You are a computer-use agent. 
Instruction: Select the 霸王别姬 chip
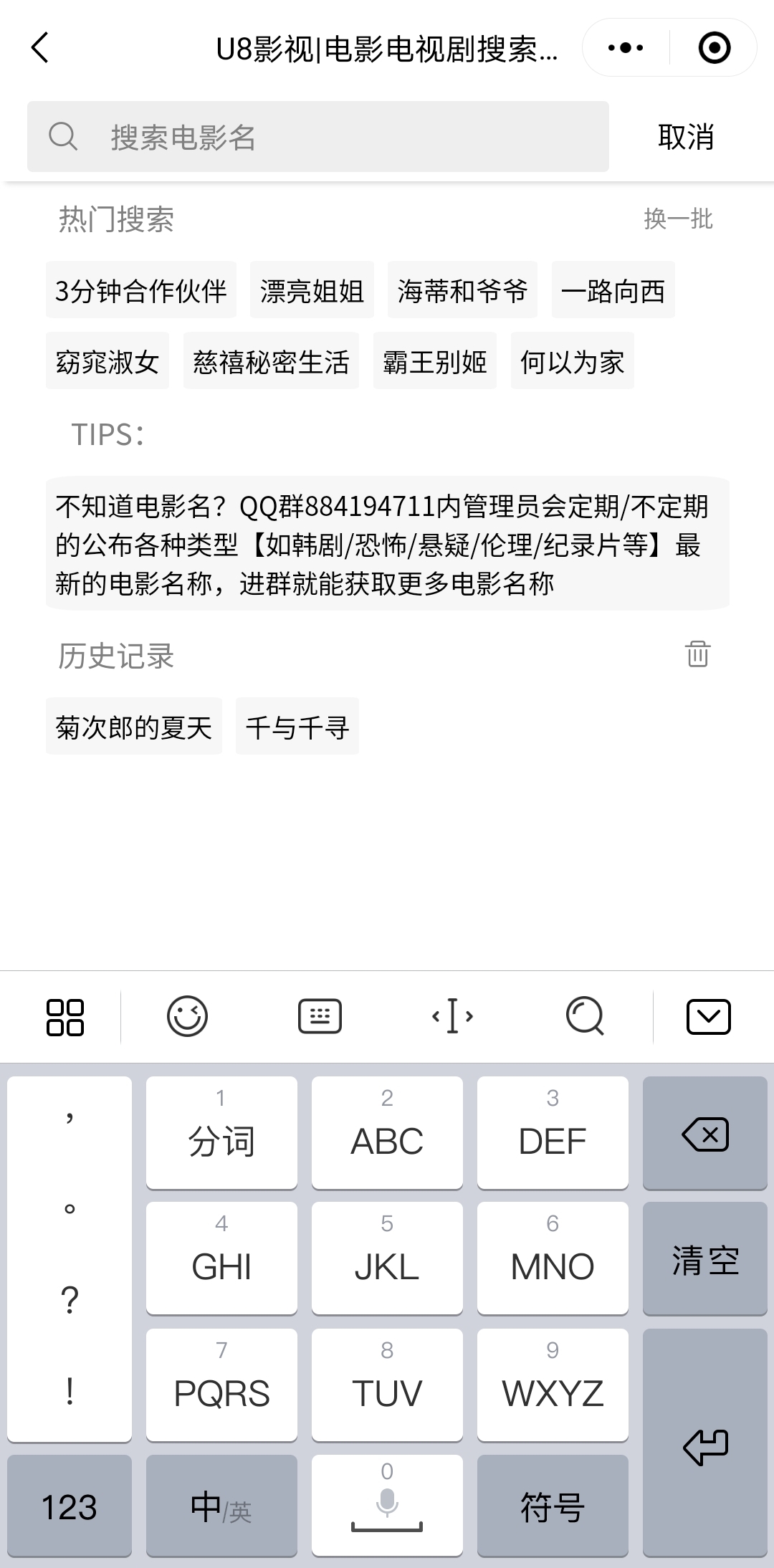(x=434, y=361)
